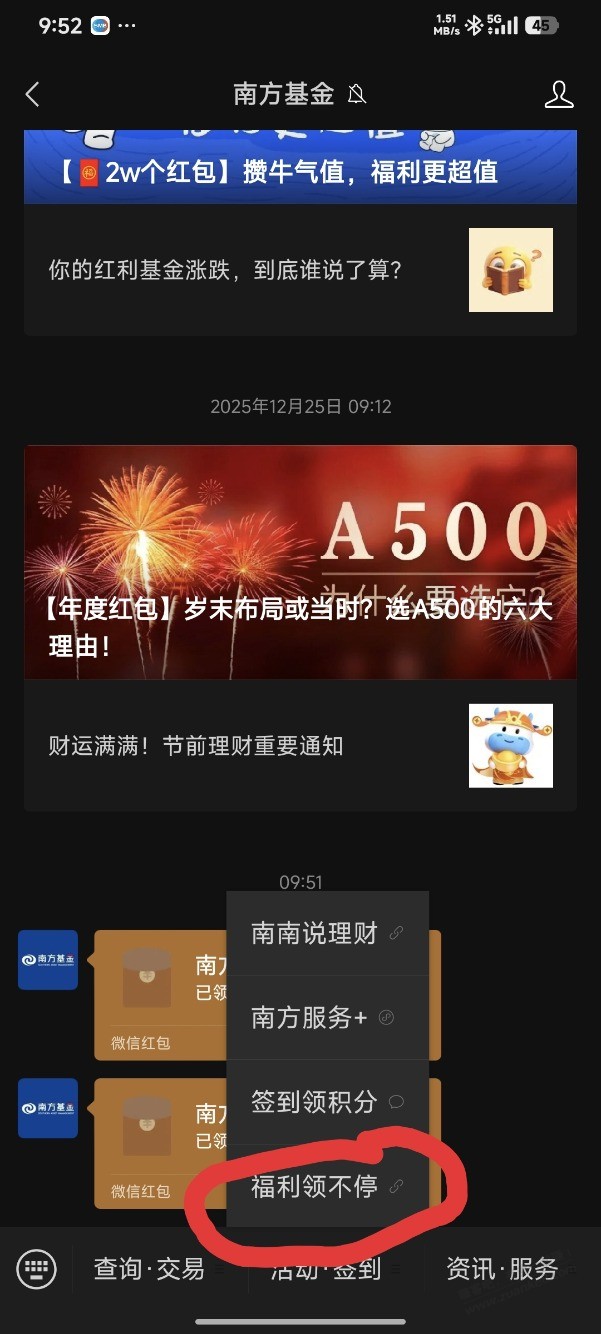Screen dimensions: 601x1334
Task: Open the account profile icon
Action: (x=558, y=95)
